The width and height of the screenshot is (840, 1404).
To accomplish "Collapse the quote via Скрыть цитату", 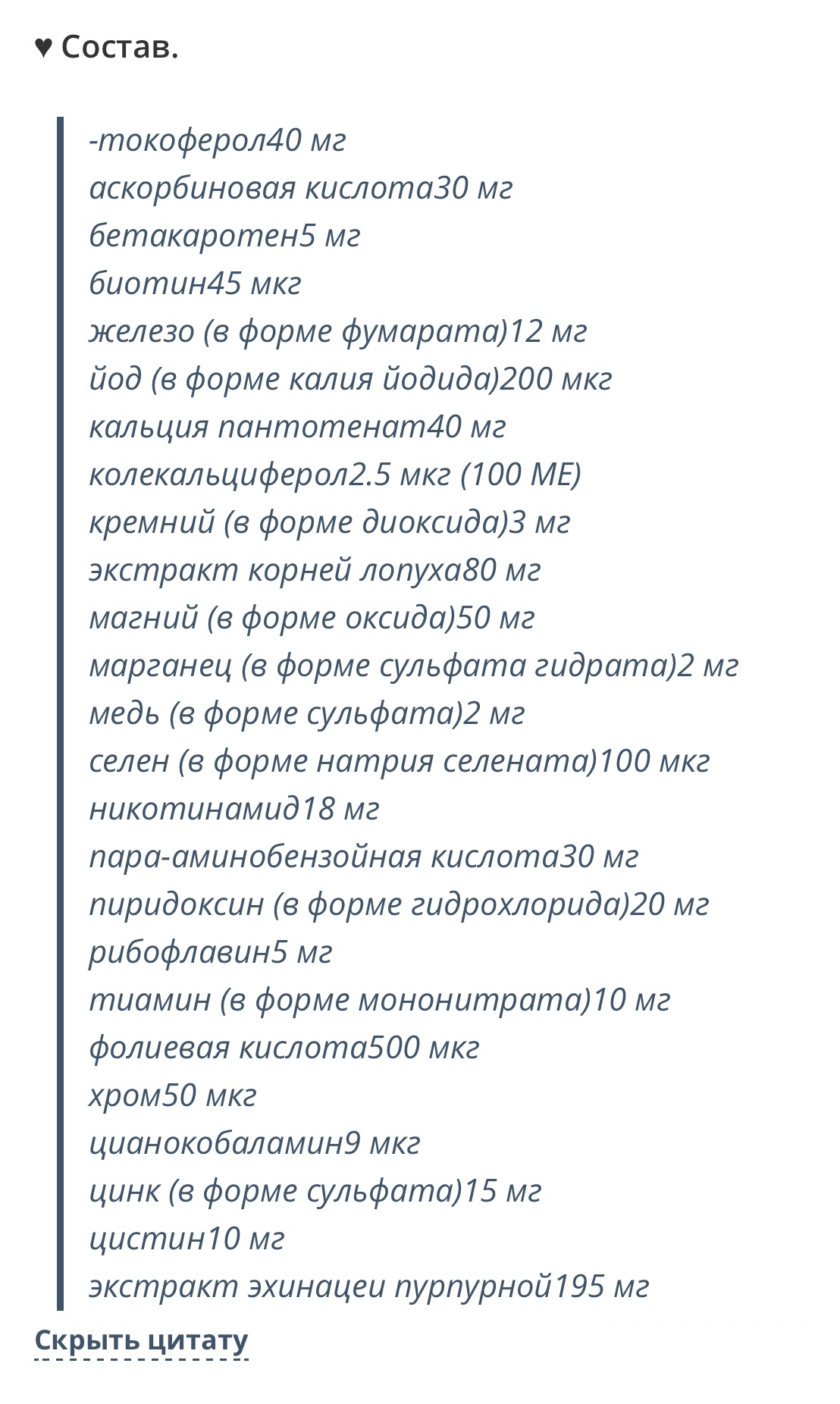I will click(x=141, y=1340).
